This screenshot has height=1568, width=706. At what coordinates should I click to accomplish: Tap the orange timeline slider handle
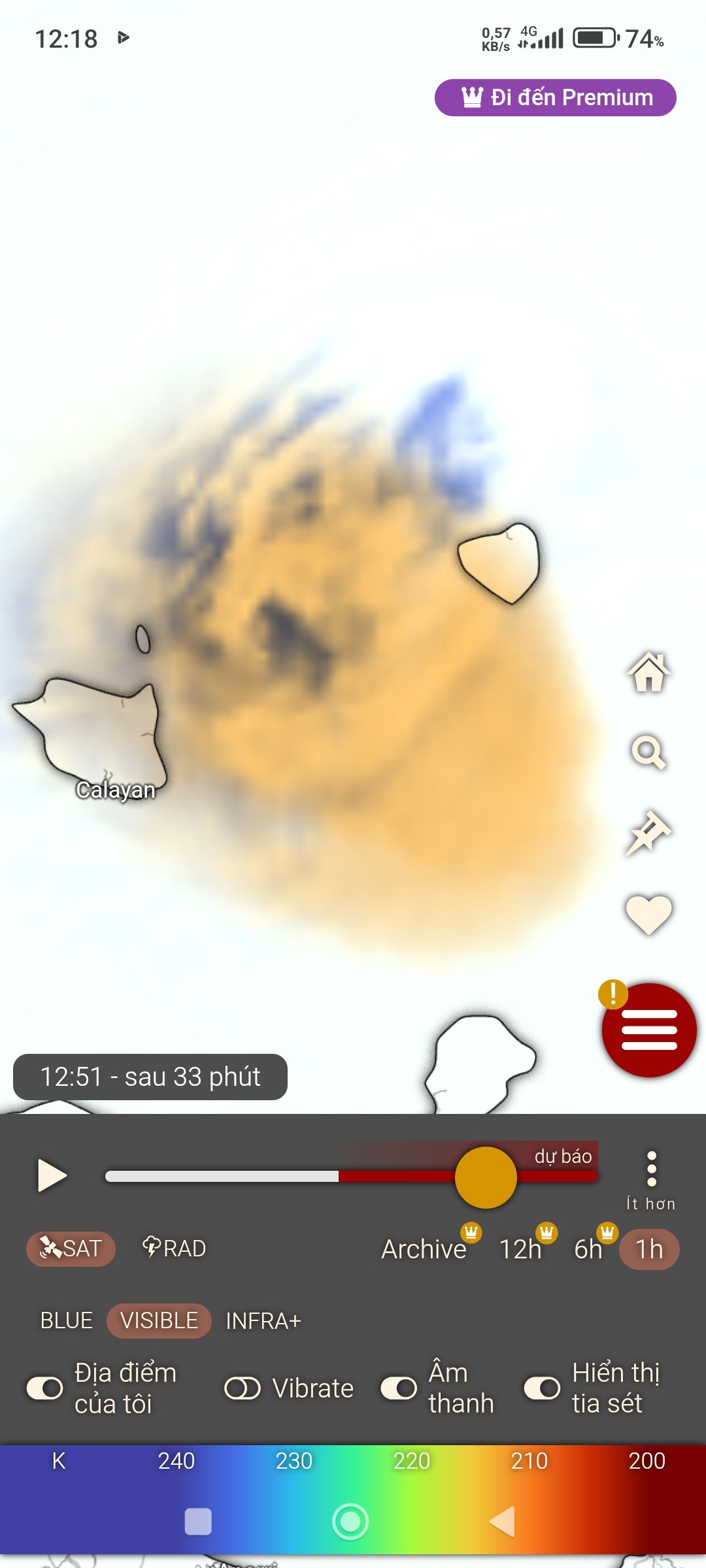coord(486,1177)
